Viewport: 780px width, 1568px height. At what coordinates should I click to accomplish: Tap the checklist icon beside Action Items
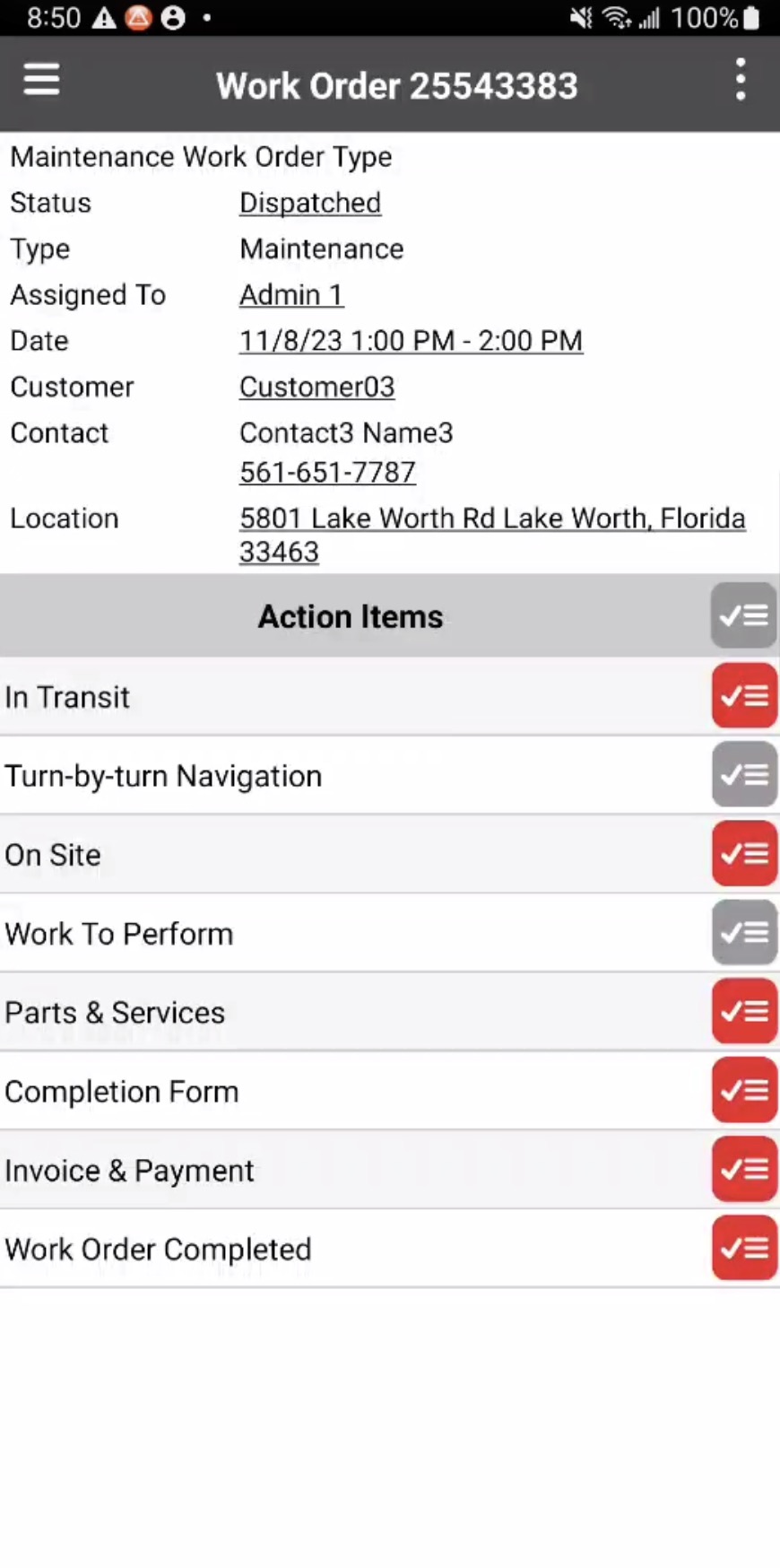click(x=743, y=615)
